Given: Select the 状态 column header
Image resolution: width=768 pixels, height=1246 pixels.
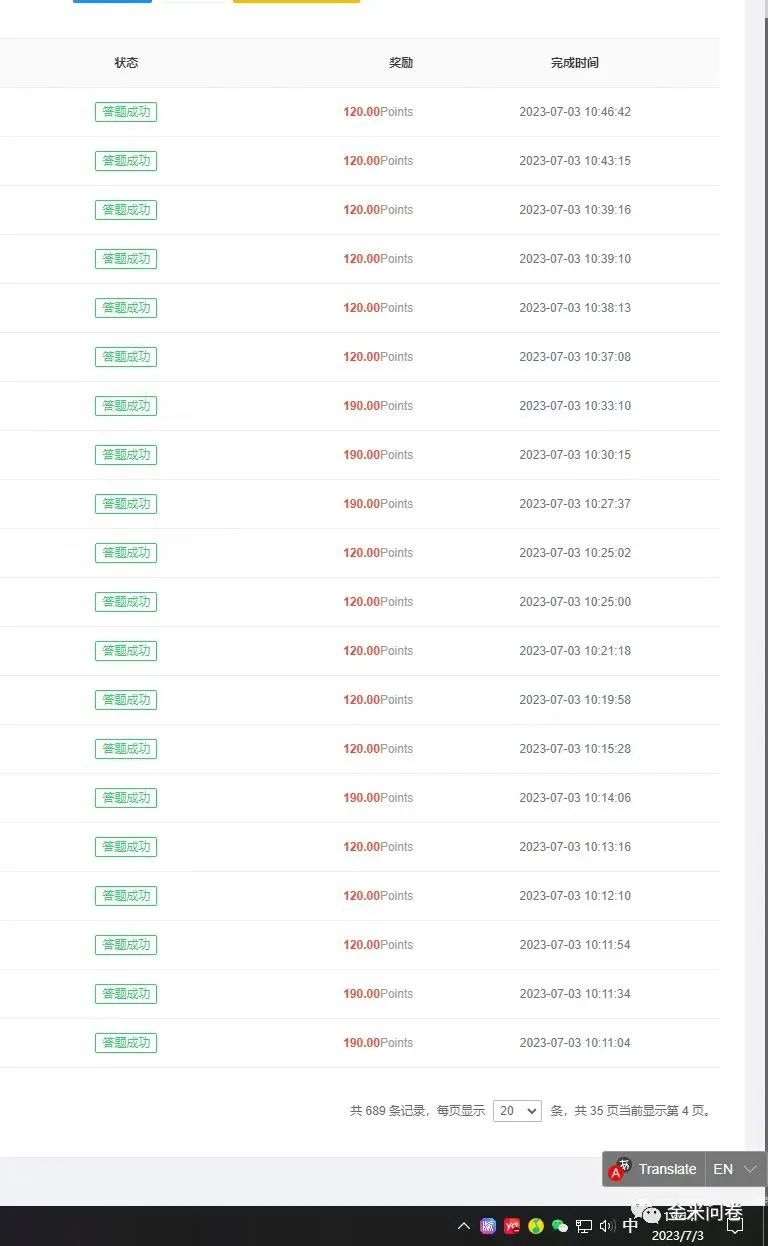Looking at the screenshot, I should point(127,62).
